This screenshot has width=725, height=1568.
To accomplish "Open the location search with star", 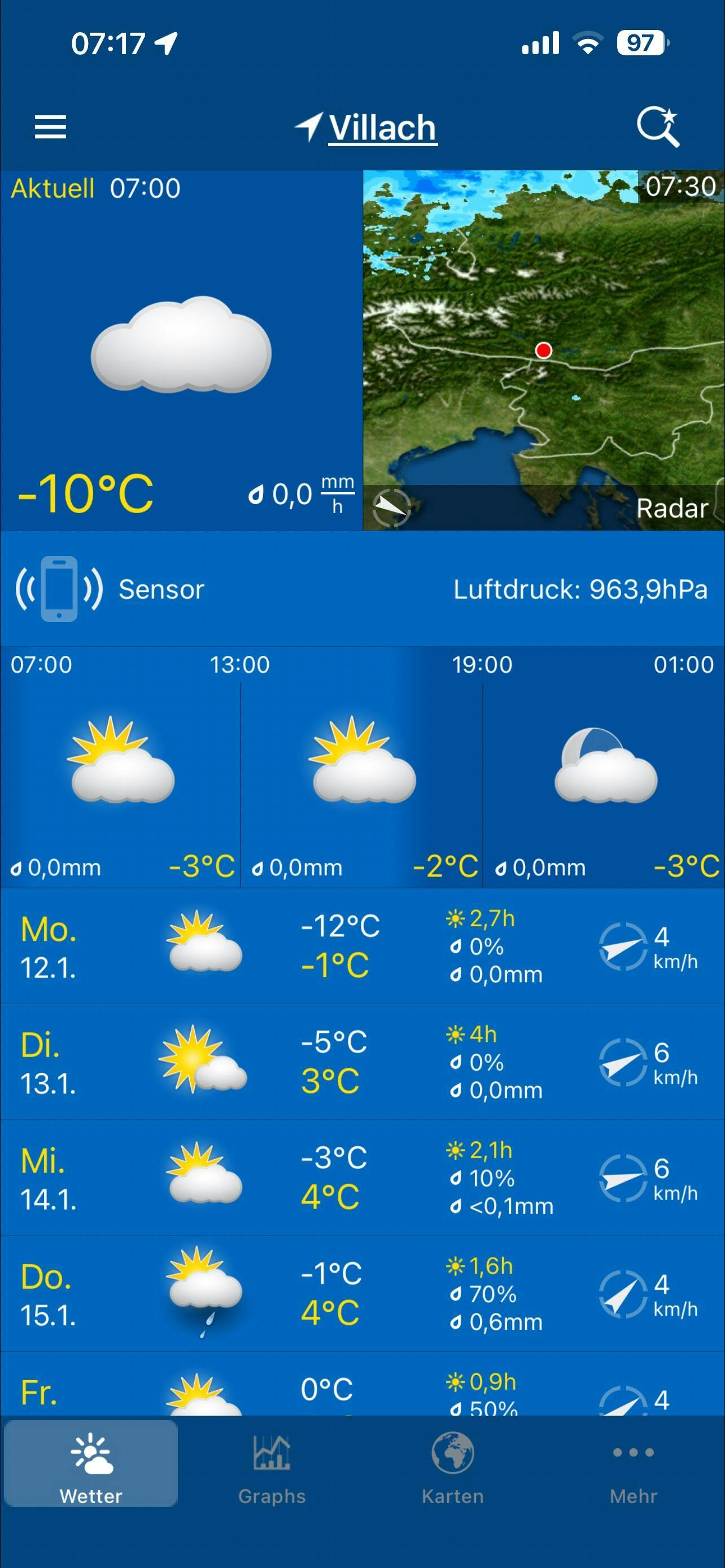I will 657,126.
